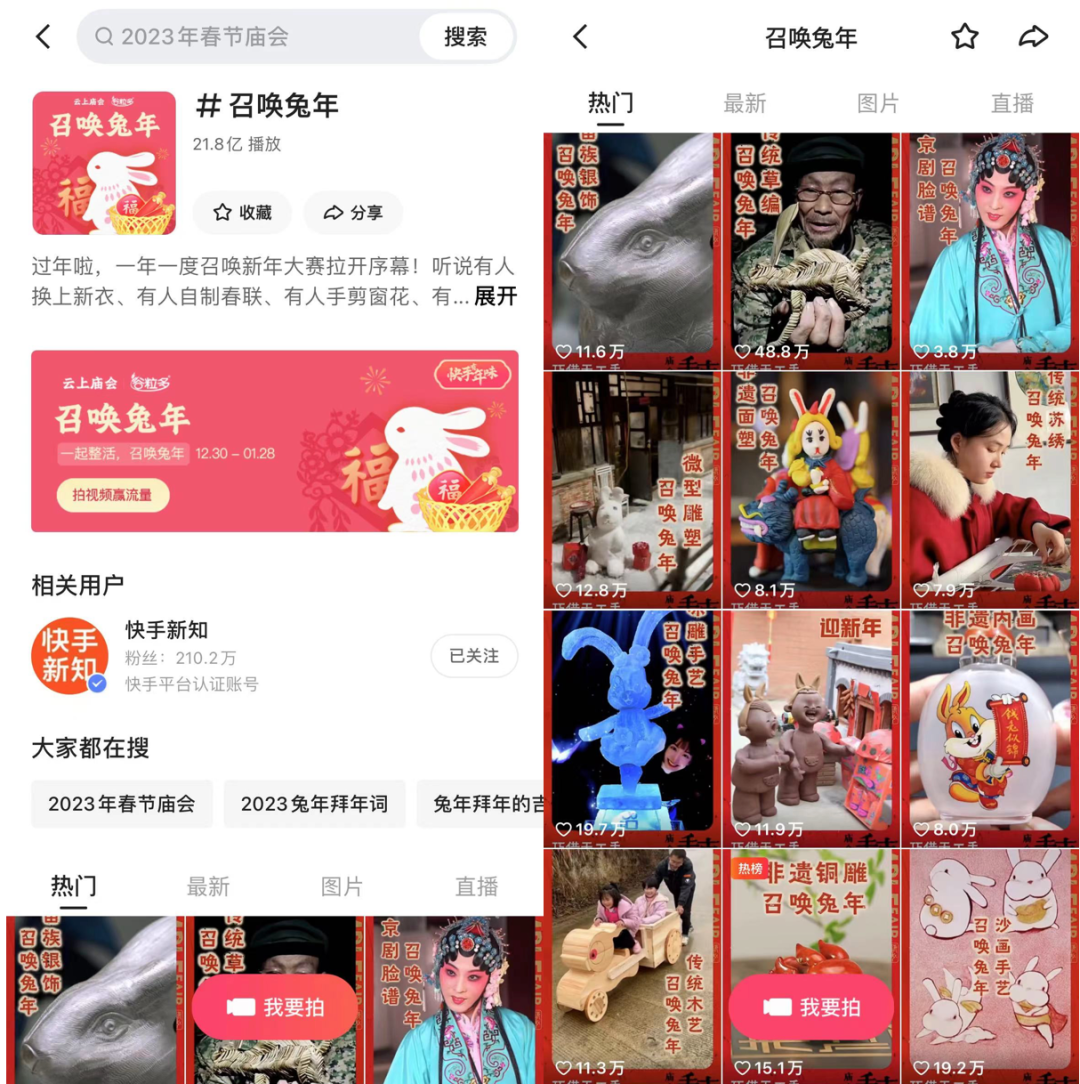Tap the 搜索 button
Viewport: 1080px width, 1084px height.
(x=465, y=37)
